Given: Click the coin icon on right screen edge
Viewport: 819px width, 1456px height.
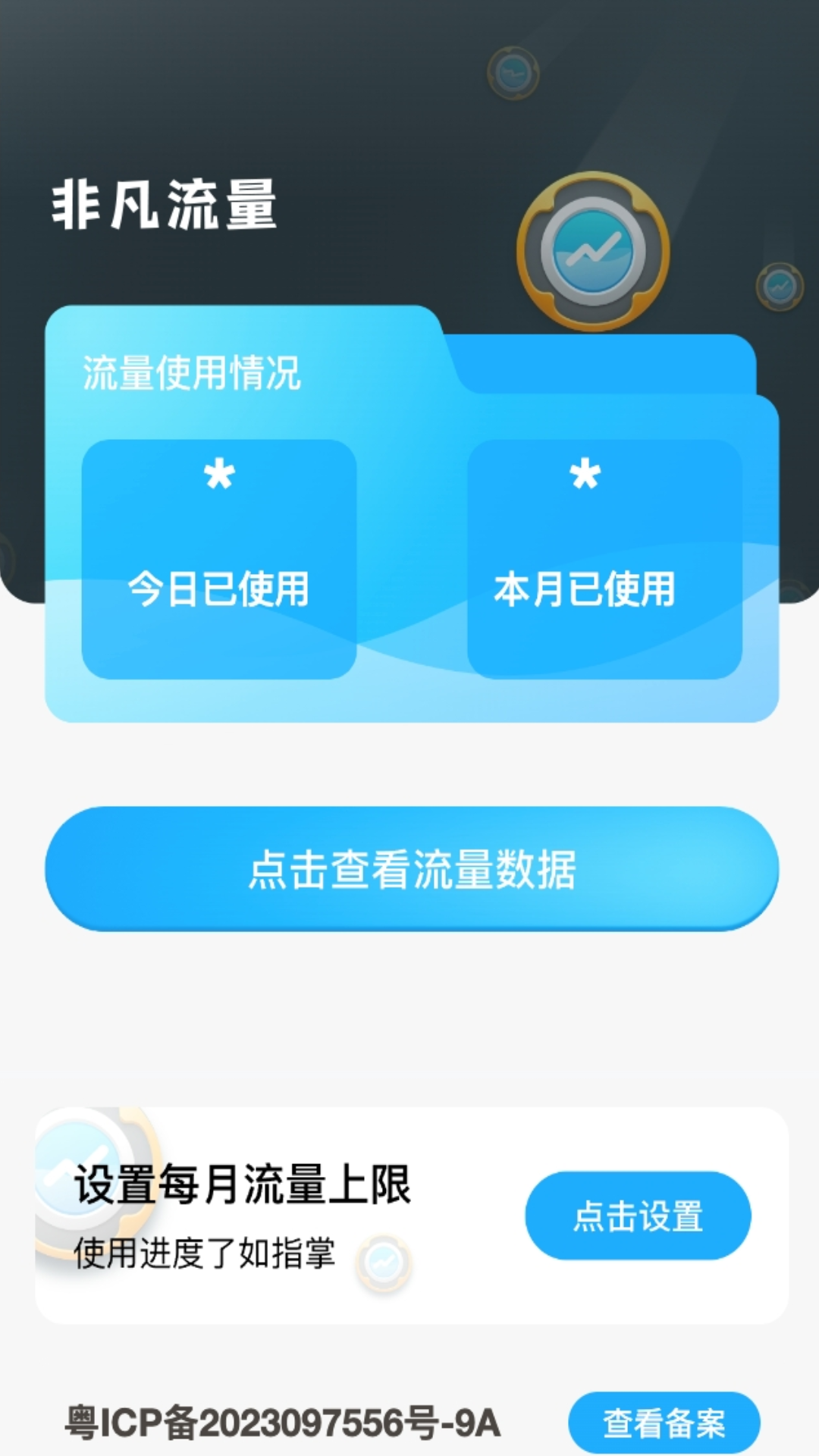Looking at the screenshot, I should 781,288.
